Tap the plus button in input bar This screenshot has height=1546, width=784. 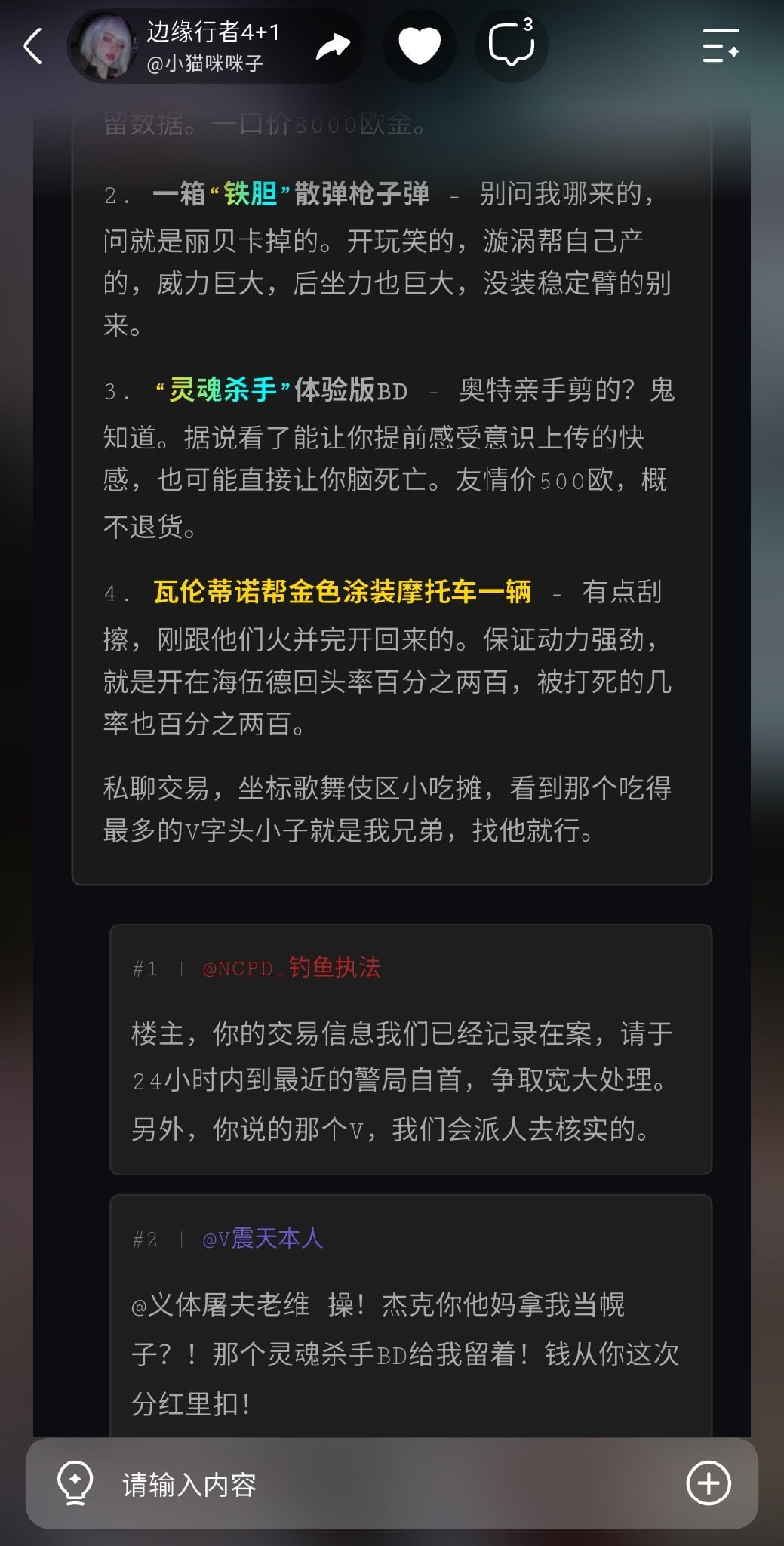pyautogui.click(x=709, y=1483)
